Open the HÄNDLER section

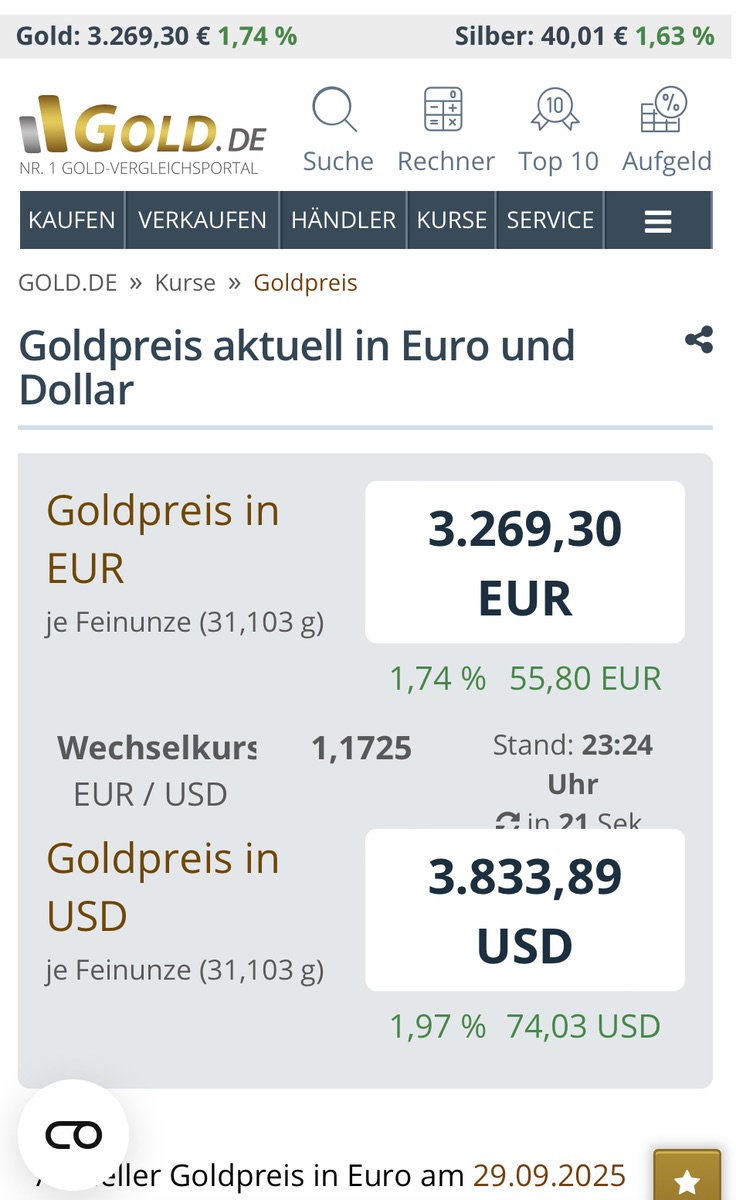coord(343,220)
